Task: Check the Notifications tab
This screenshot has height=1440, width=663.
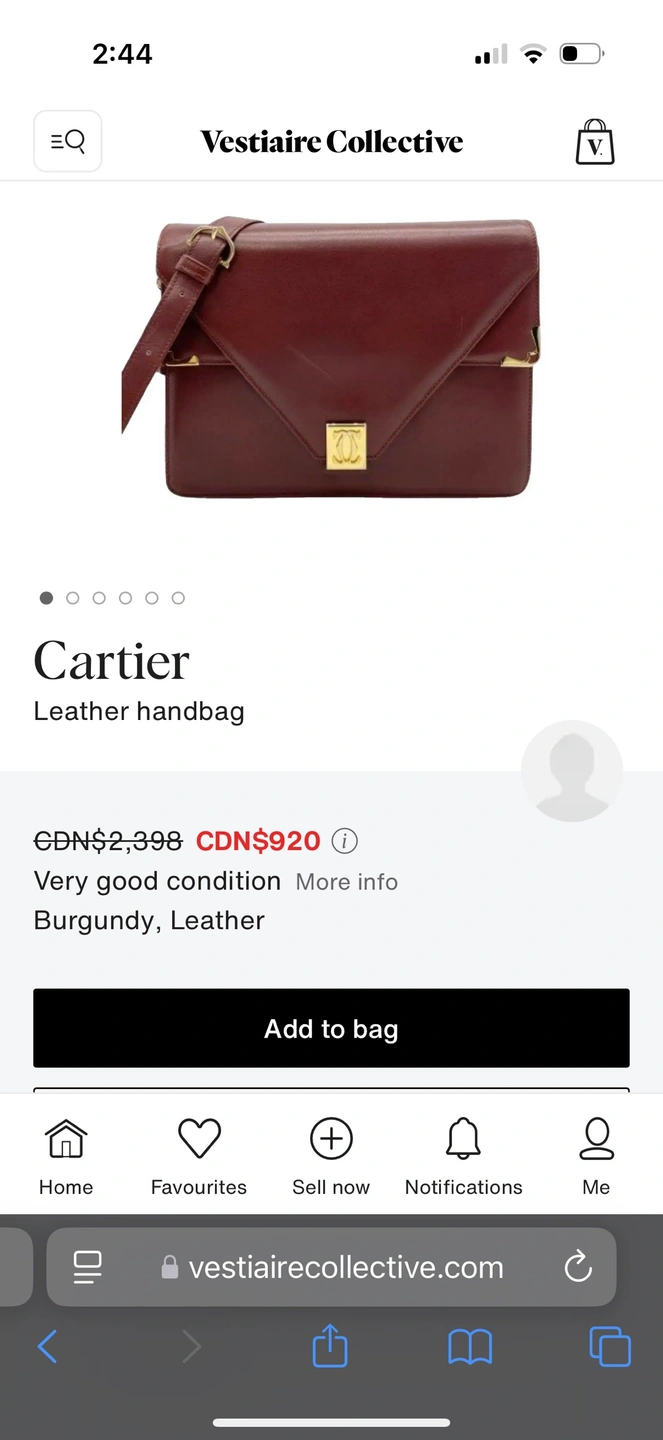Action: click(463, 1156)
